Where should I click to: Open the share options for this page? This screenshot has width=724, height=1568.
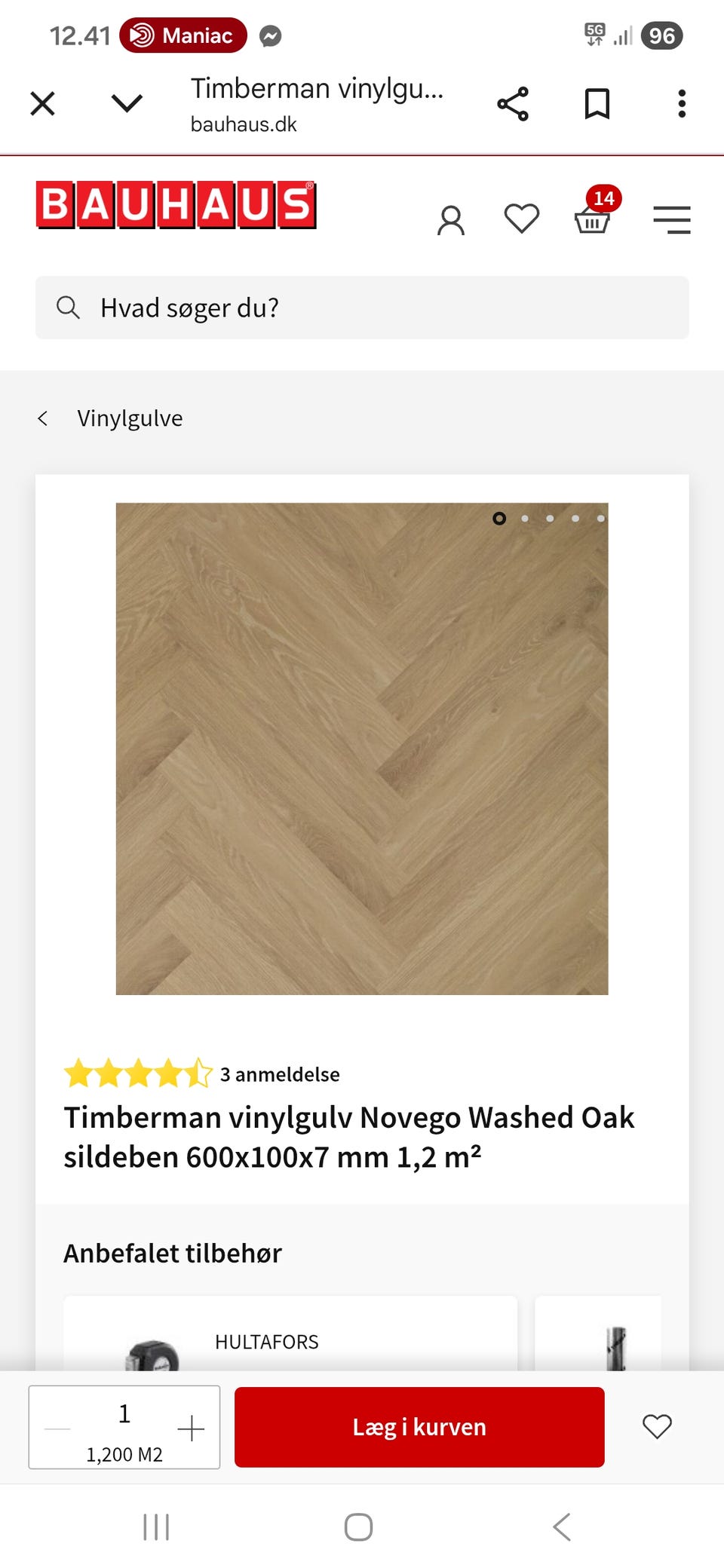click(514, 103)
